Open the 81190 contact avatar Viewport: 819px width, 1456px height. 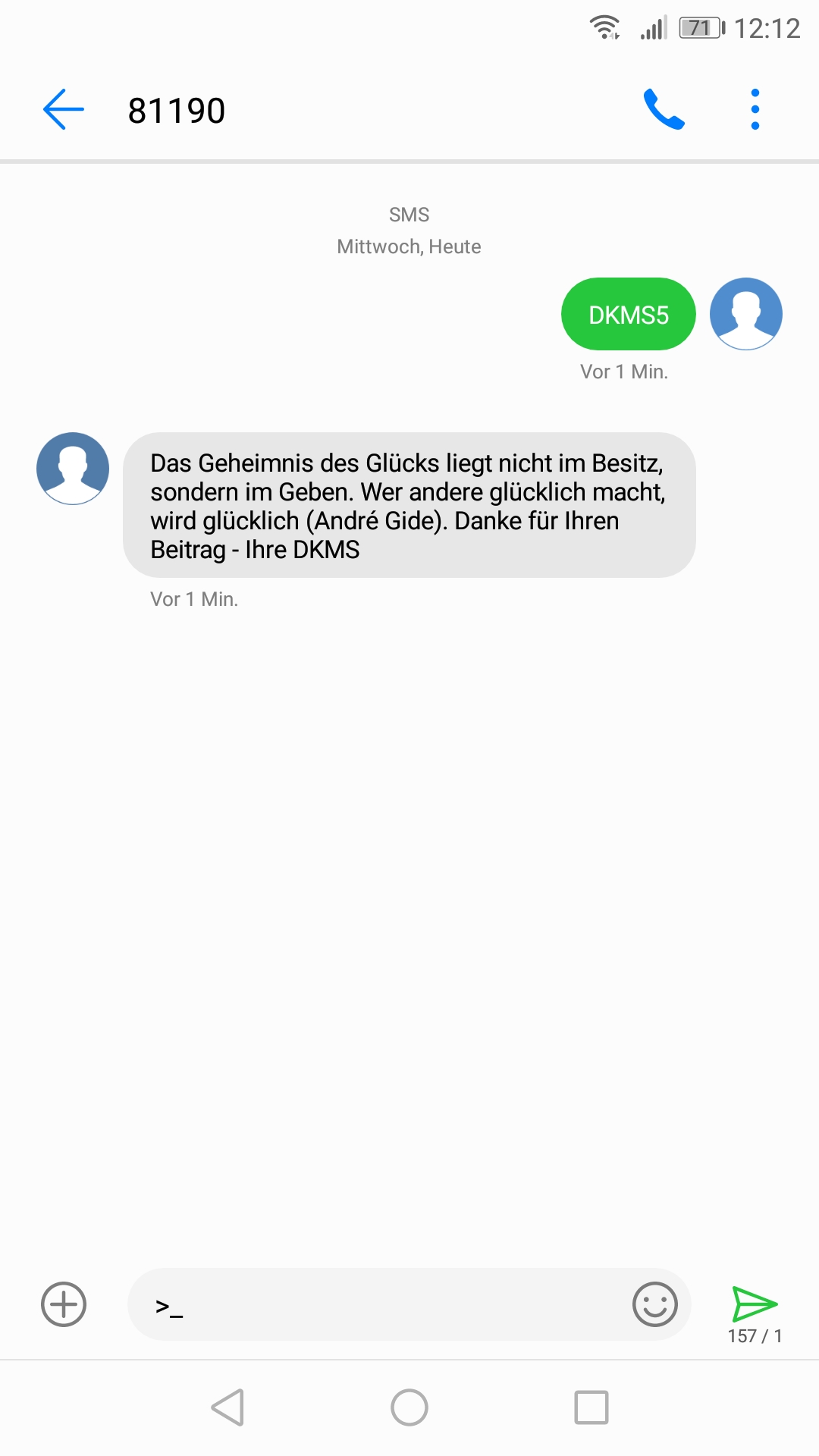click(73, 469)
